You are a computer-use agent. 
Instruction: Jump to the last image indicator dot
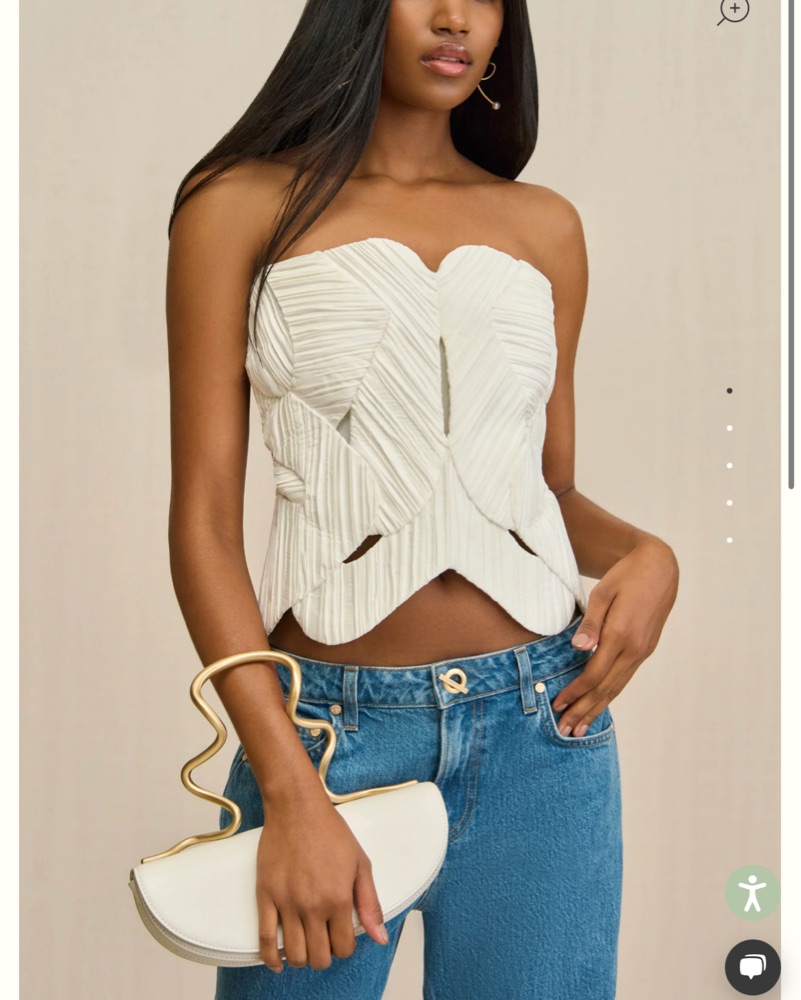click(729, 540)
